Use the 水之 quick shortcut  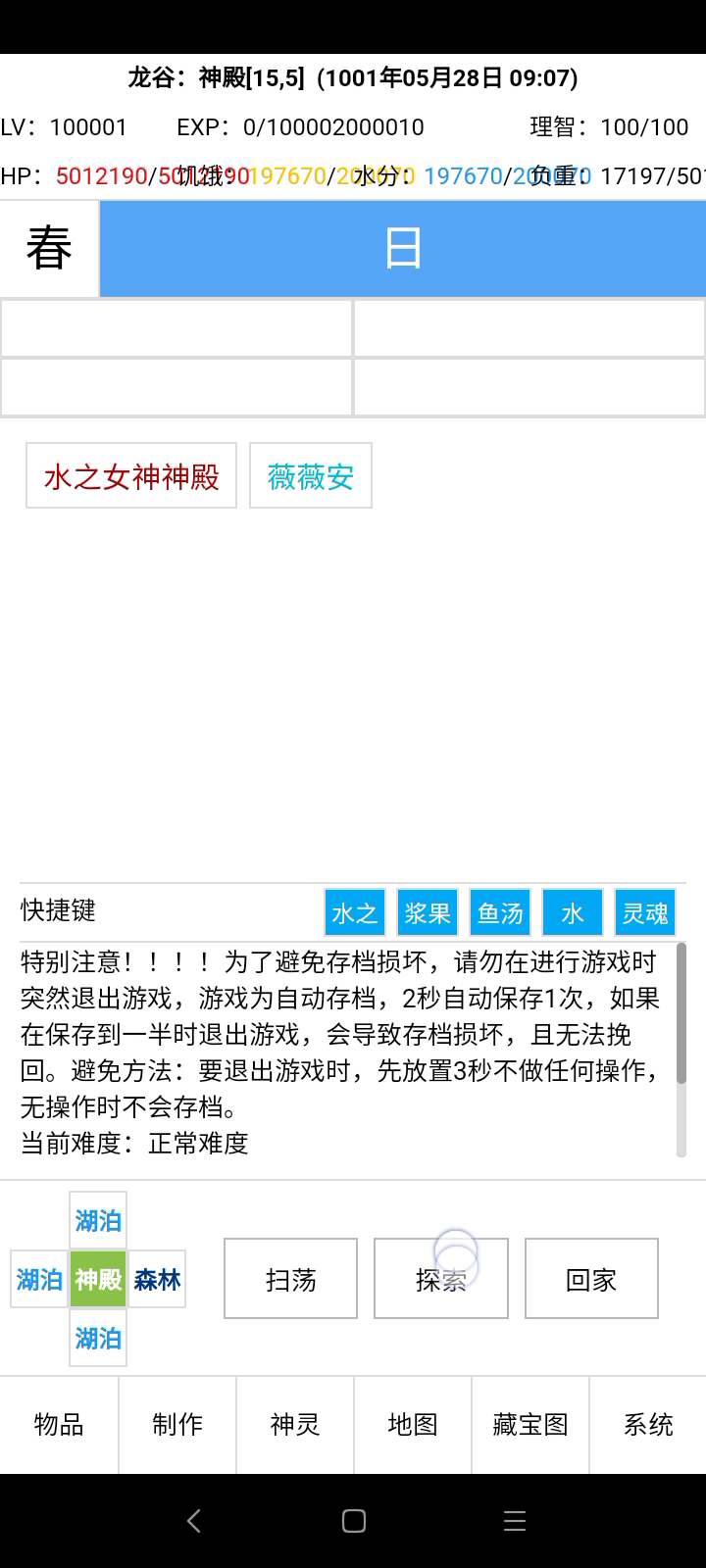click(355, 913)
